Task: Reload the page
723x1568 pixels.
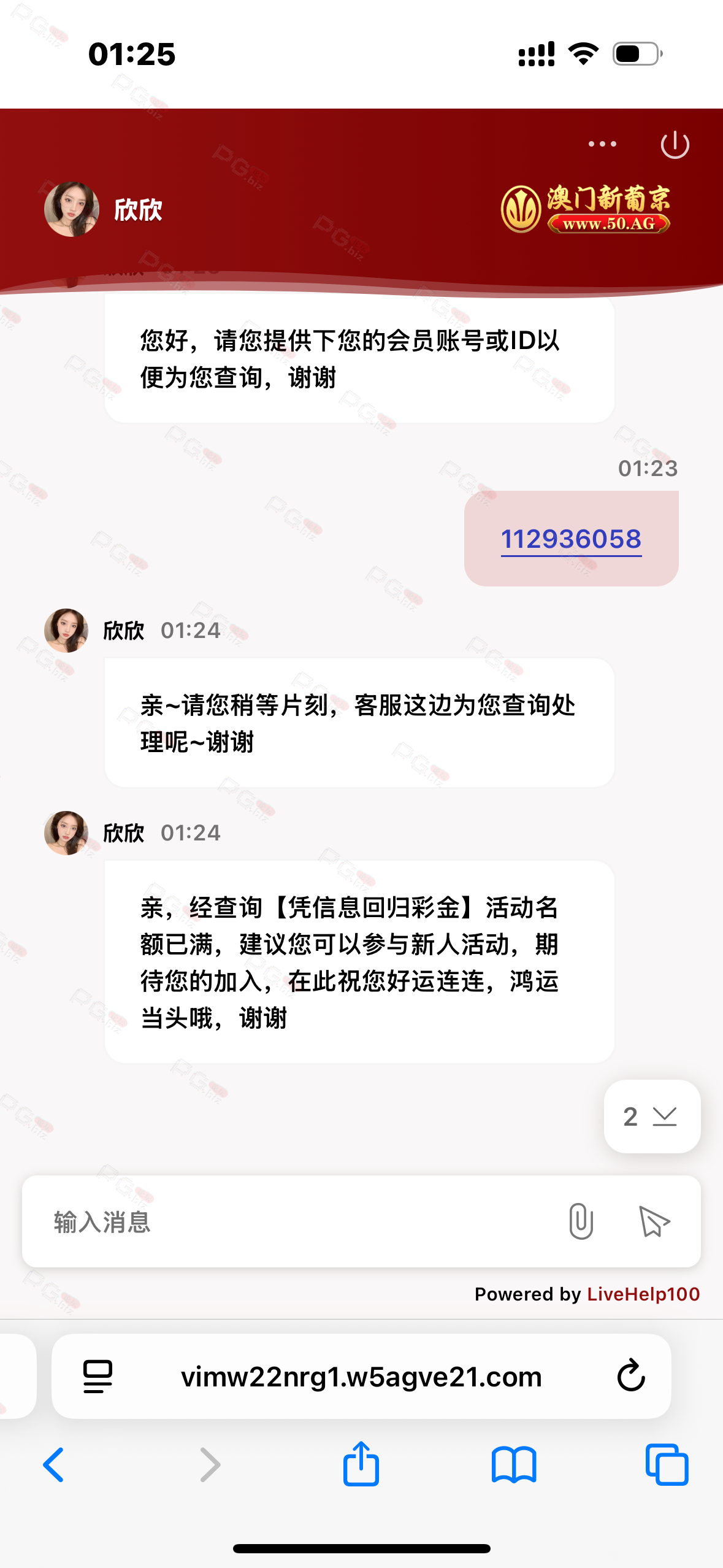Action: click(630, 1375)
